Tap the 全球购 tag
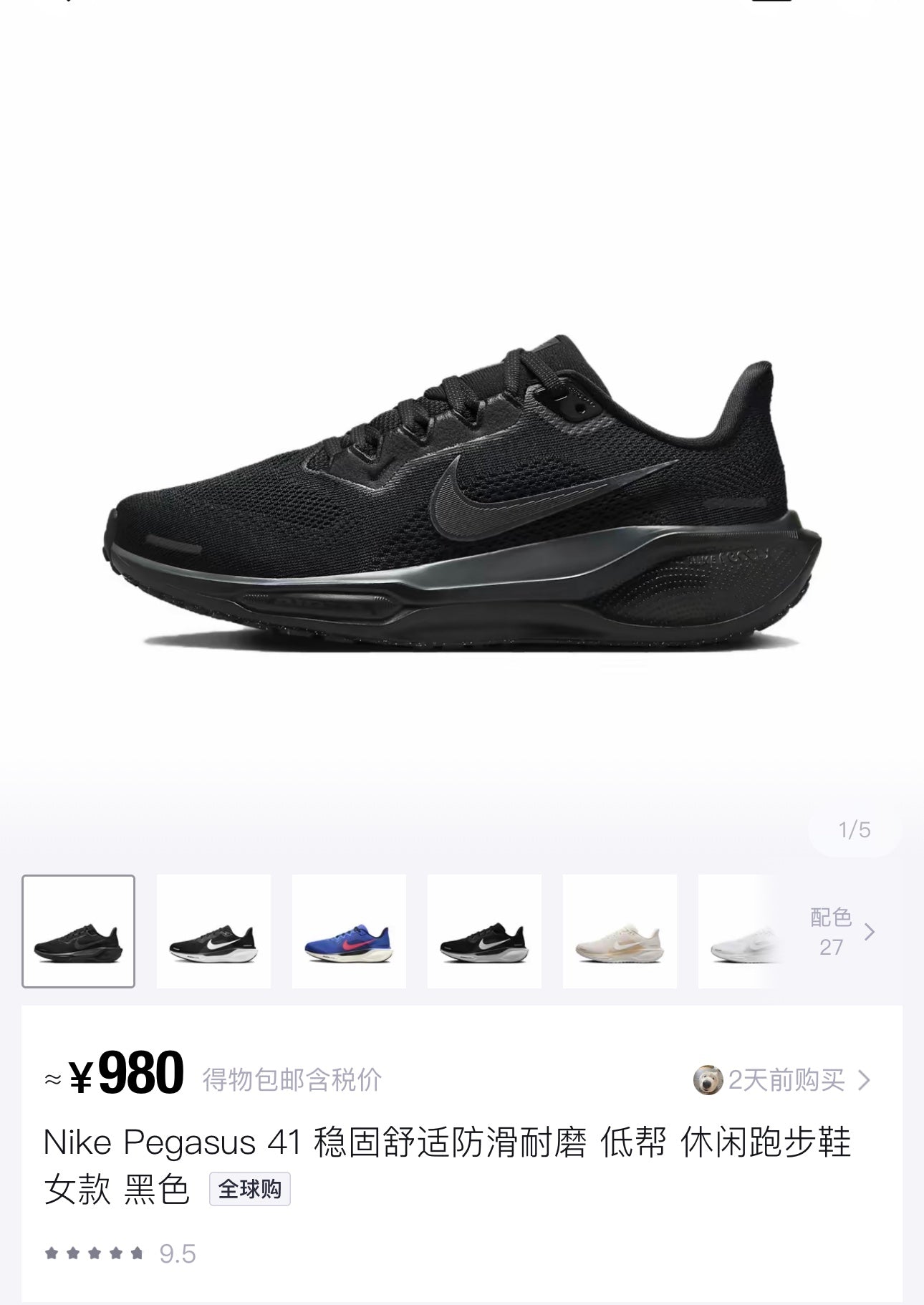Screen dimensions: 924x1305 point(249,1189)
